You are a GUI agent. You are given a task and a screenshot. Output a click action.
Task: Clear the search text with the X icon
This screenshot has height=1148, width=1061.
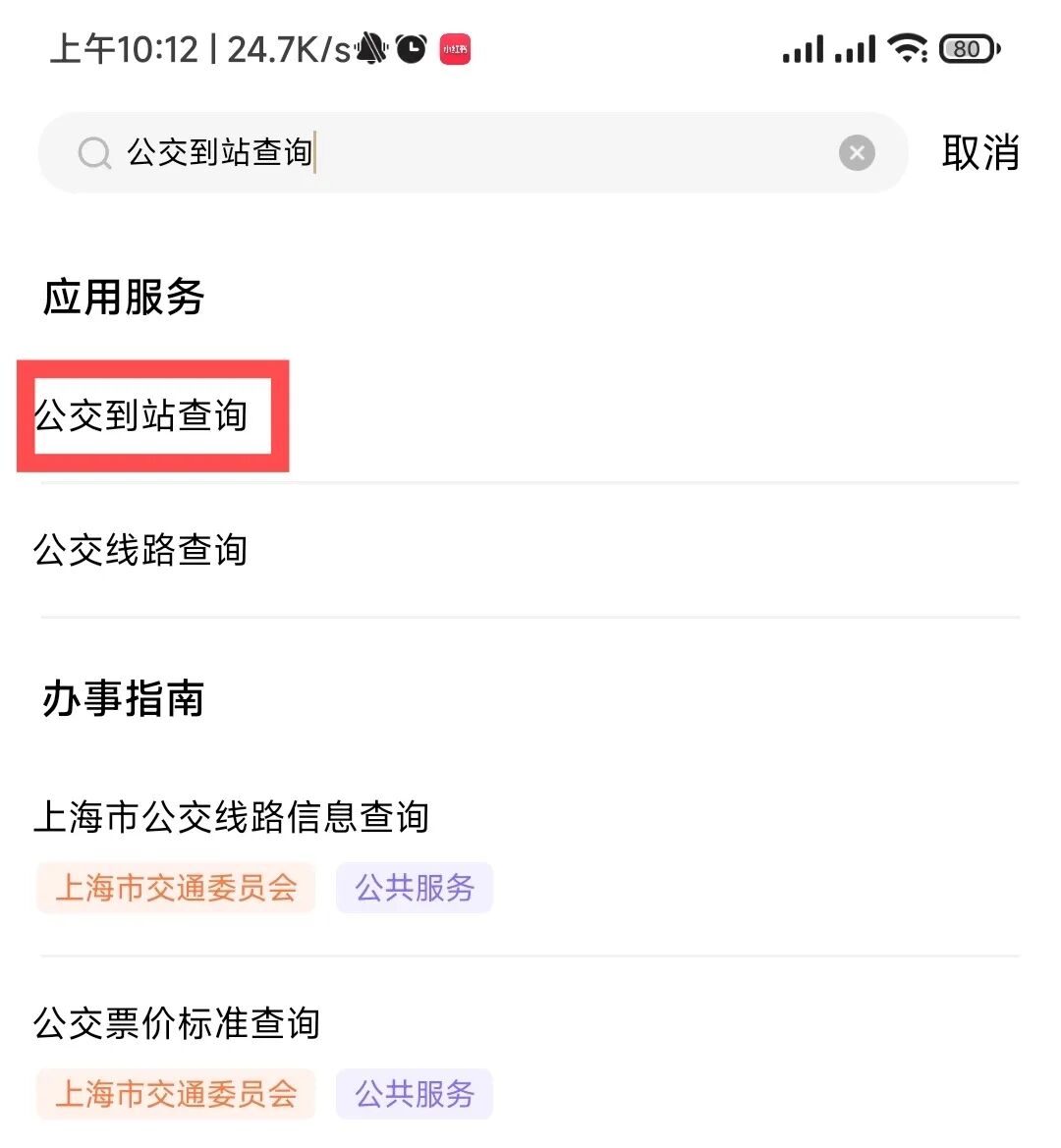click(x=857, y=153)
